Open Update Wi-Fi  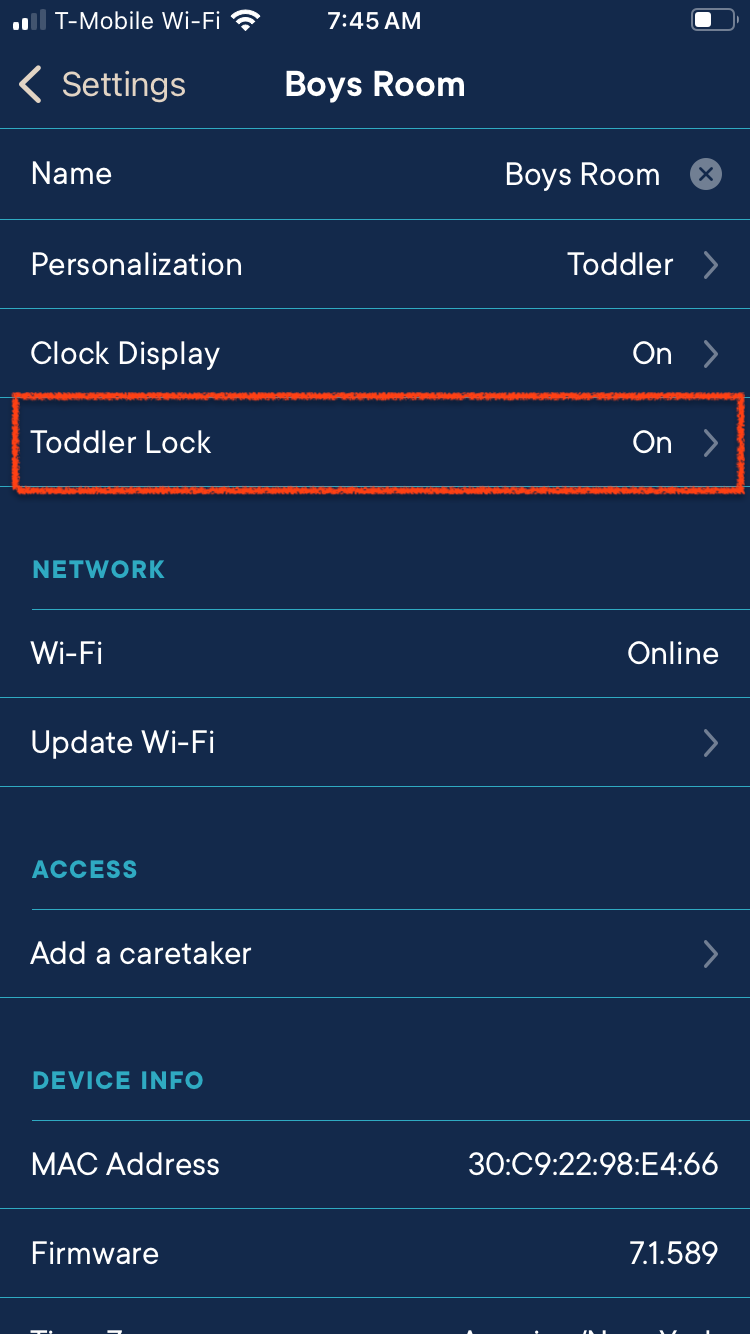tap(375, 743)
